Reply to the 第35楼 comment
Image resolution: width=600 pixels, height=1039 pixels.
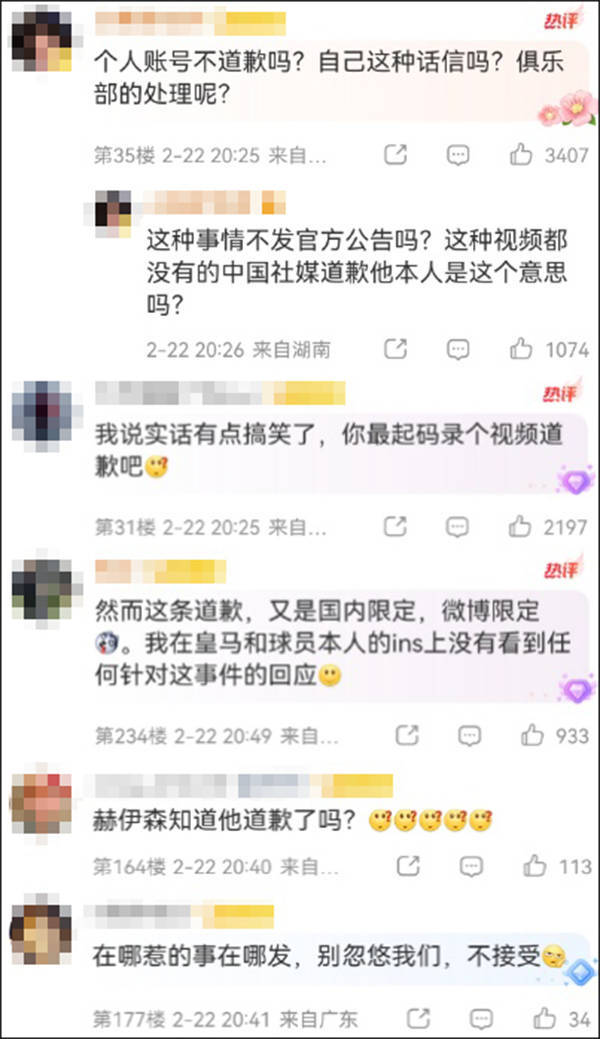[x=458, y=155]
